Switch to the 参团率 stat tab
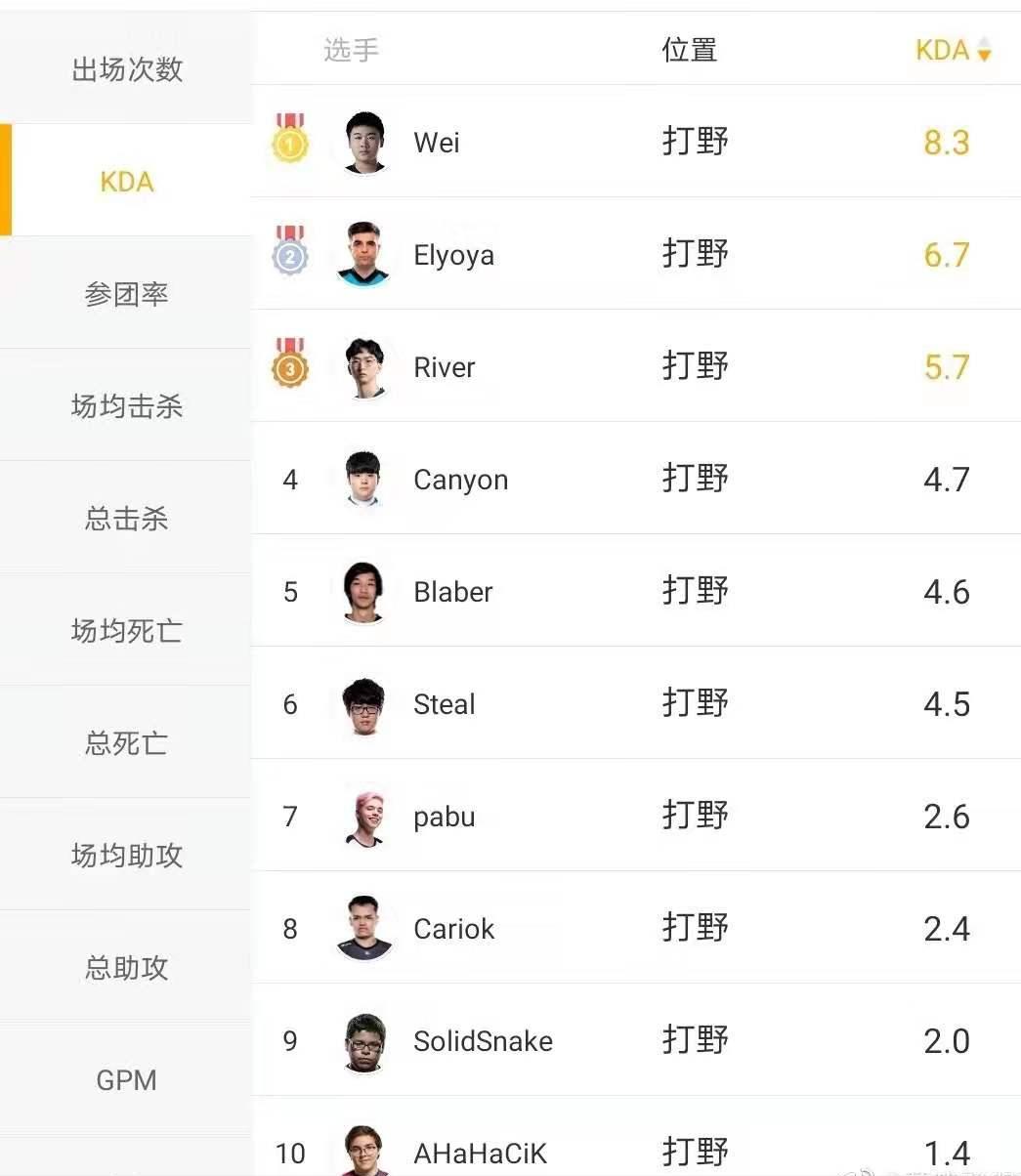This screenshot has height=1176, width=1021. click(x=126, y=294)
